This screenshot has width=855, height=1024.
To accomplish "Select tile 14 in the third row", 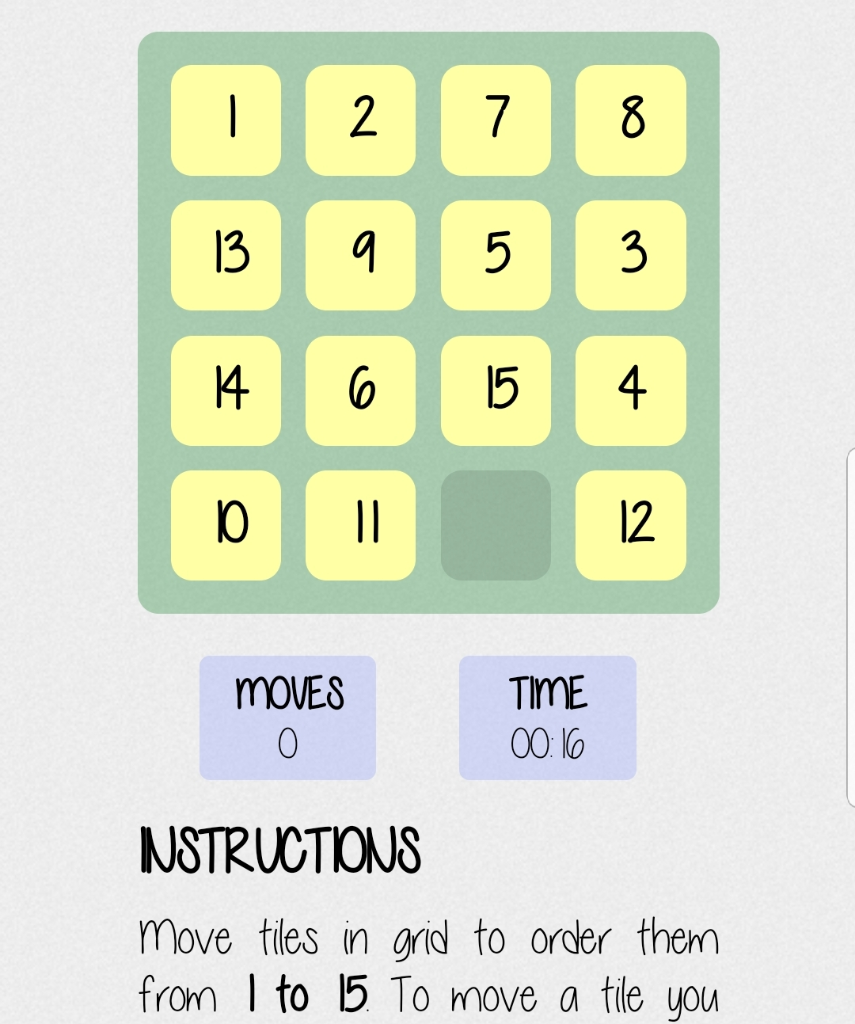I will tap(226, 390).
